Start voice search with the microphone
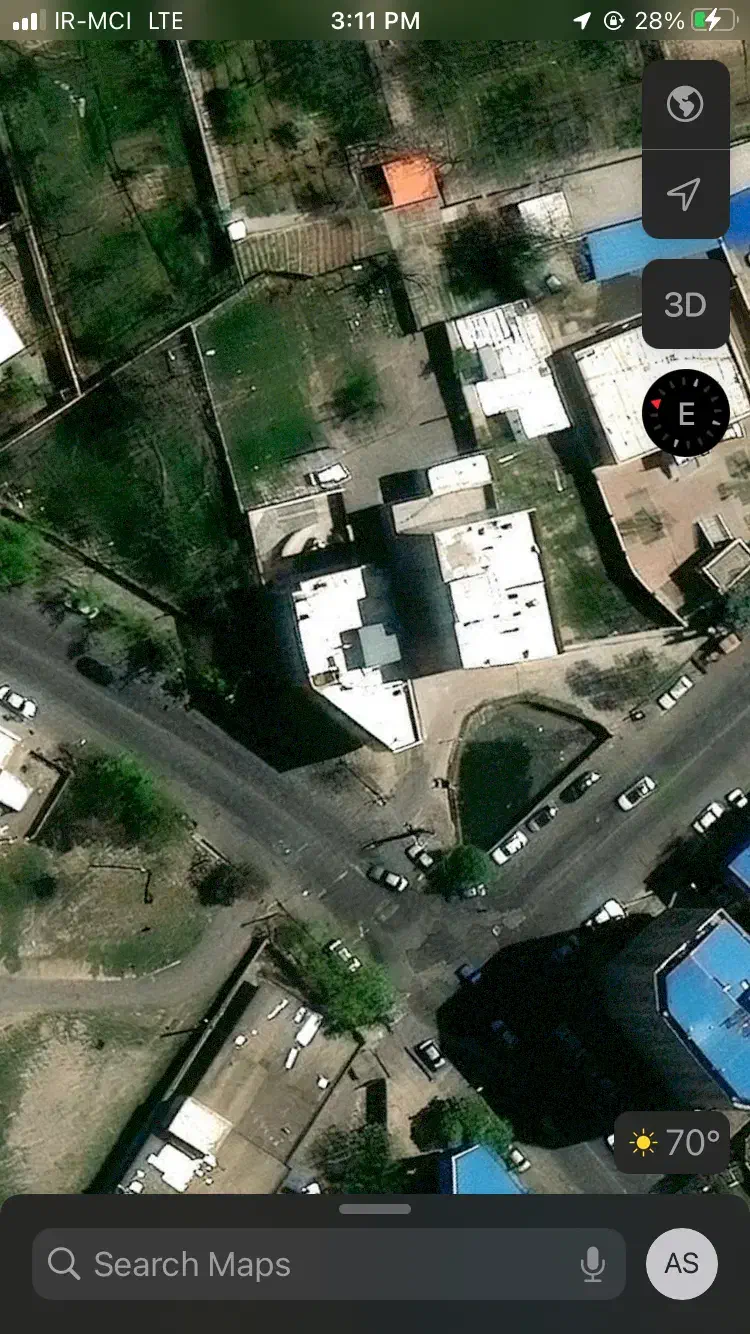 coord(593,1264)
